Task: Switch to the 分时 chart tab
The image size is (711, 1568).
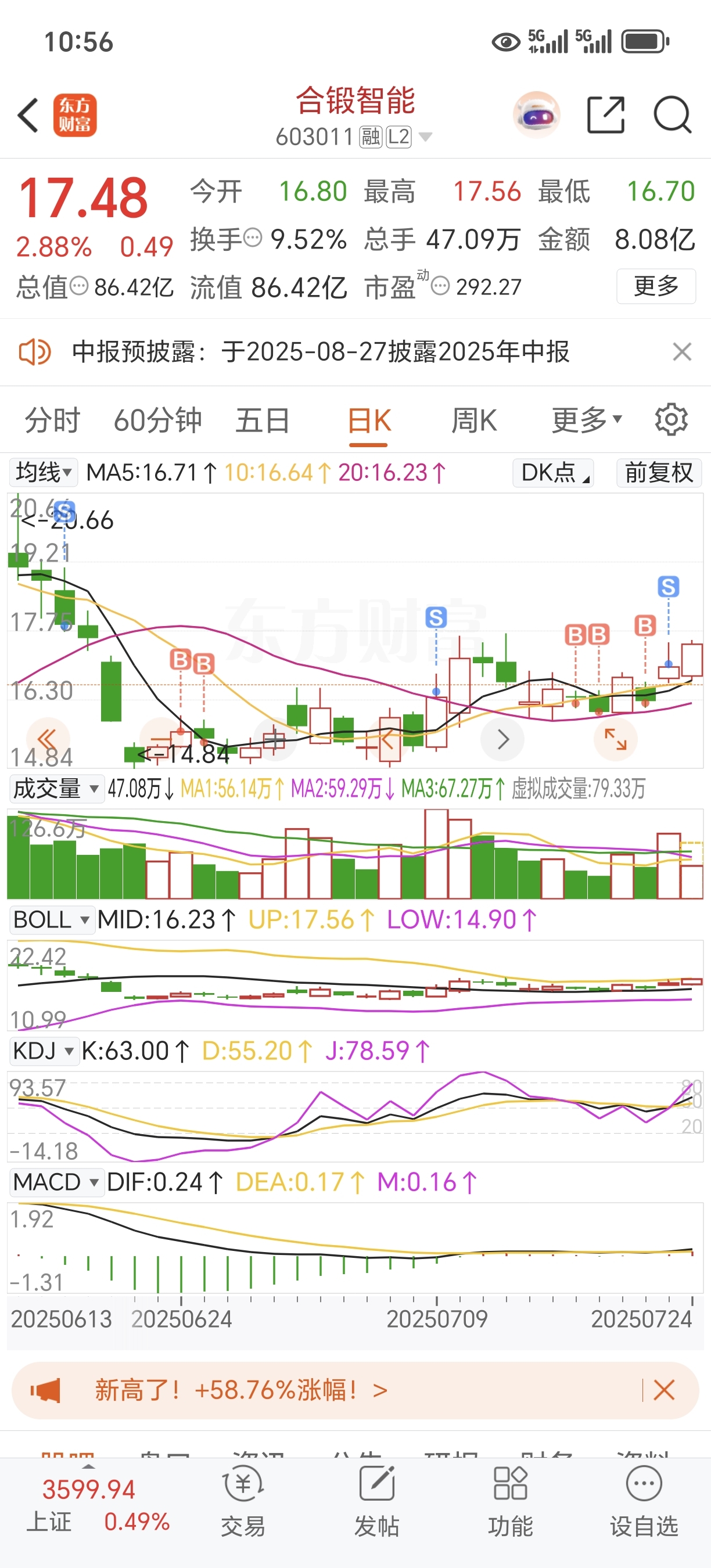Action: 52,420
